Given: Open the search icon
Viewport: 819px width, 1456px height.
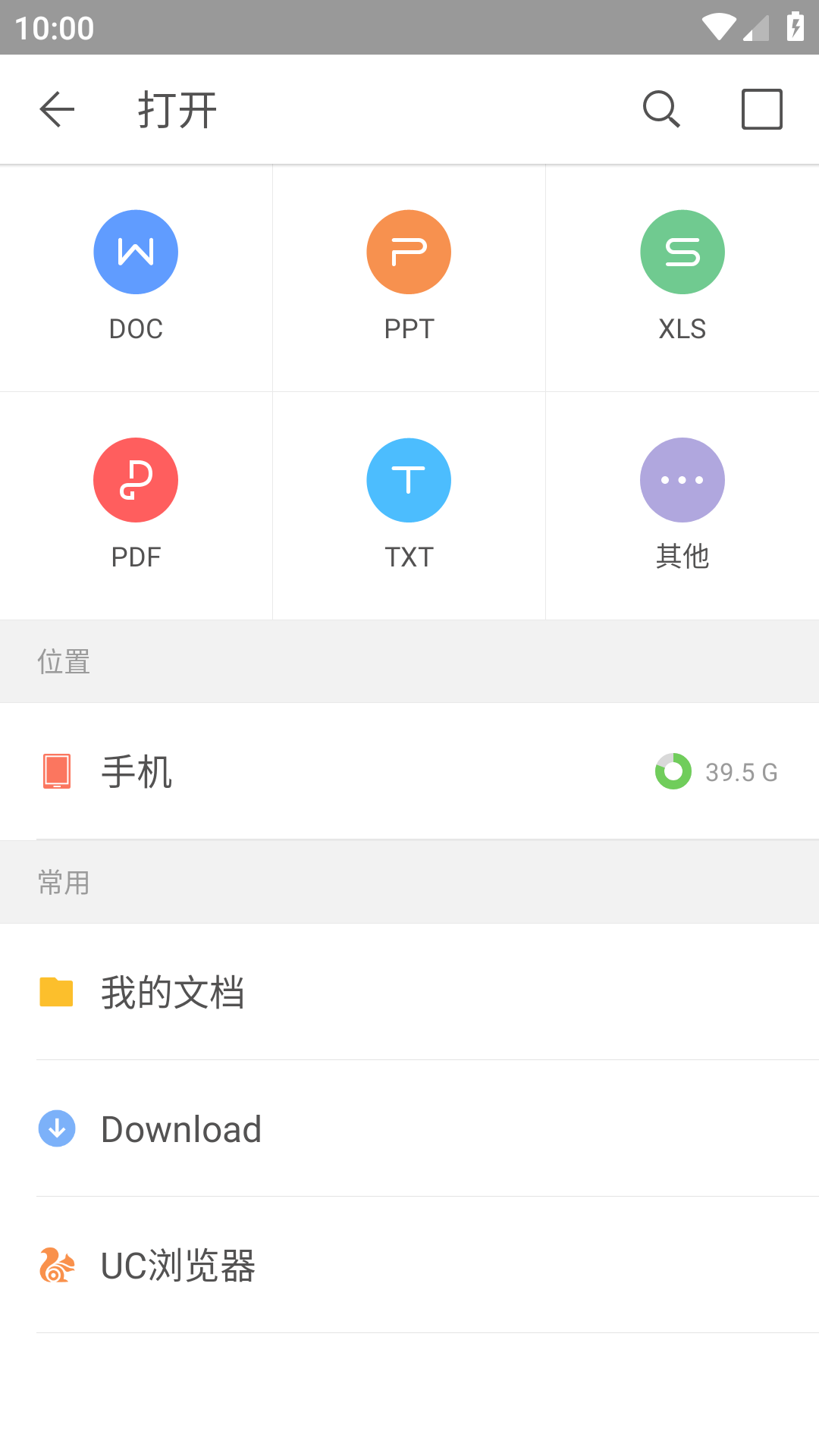Looking at the screenshot, I should tap(661, 109).
